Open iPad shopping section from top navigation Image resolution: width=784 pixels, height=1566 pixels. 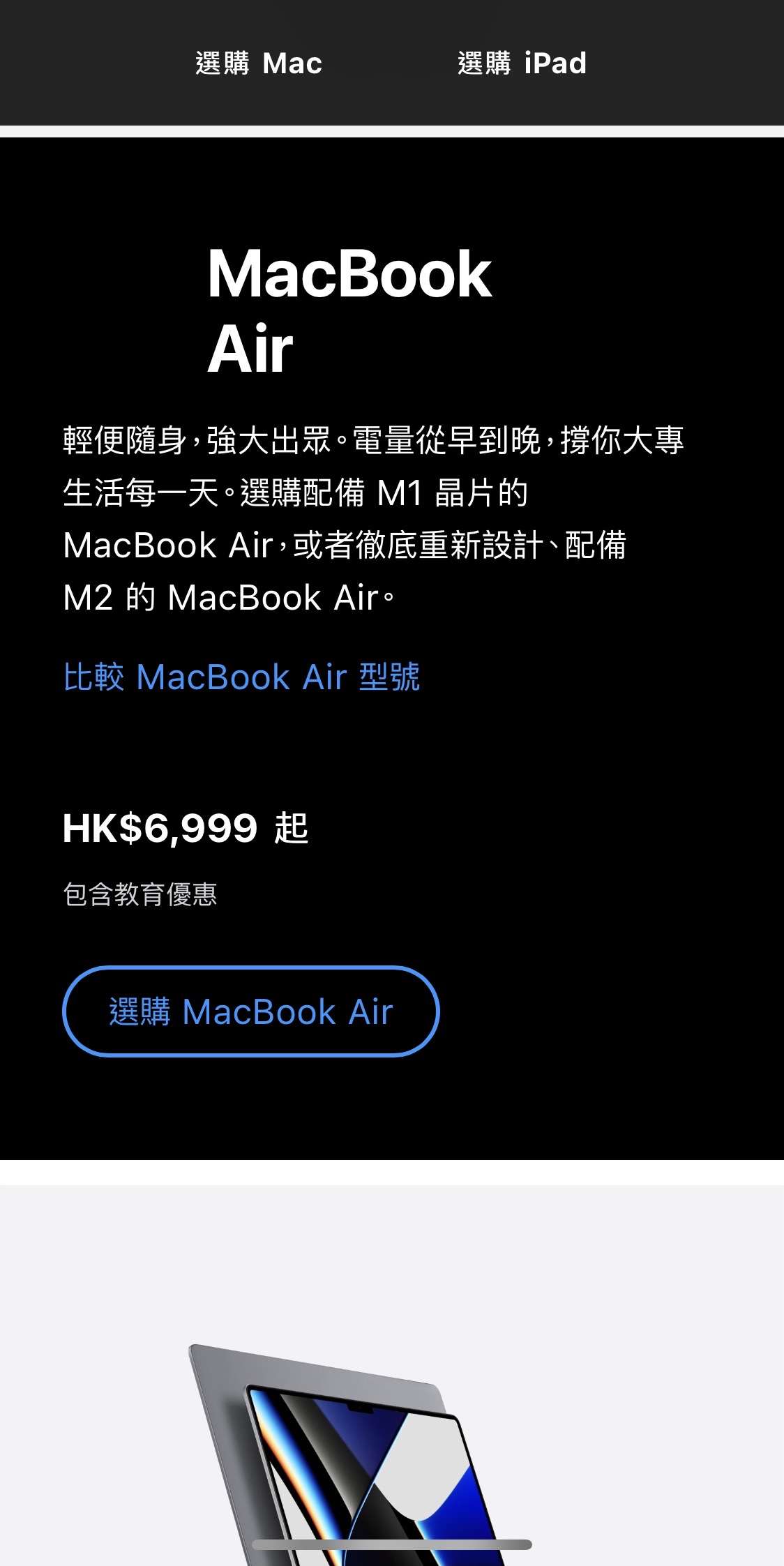[x=522, y=63]
